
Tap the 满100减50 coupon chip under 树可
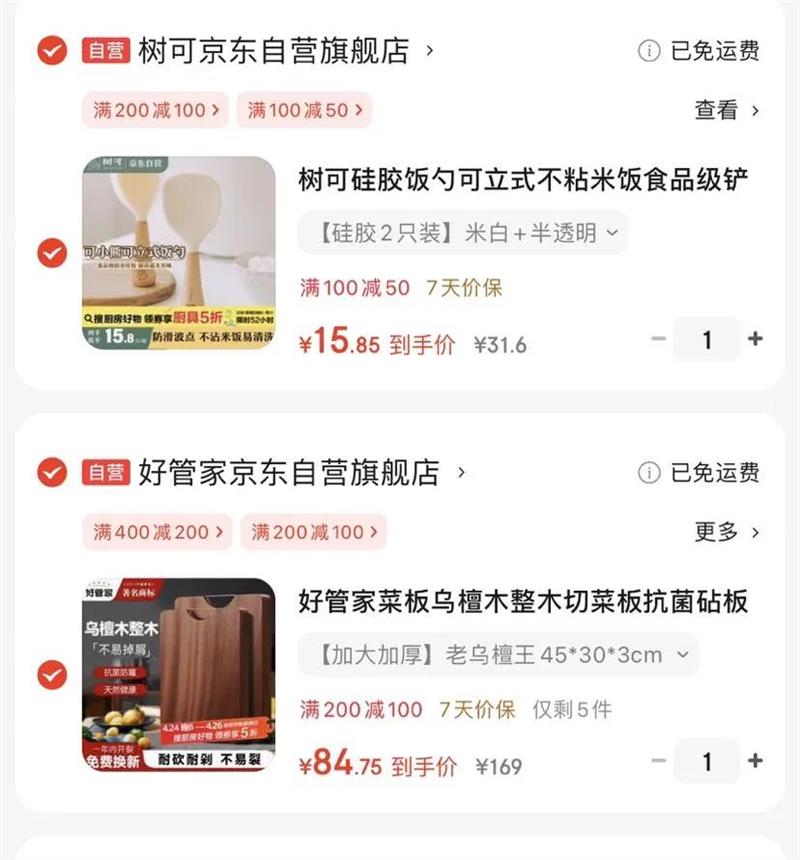tap(304, 110)
